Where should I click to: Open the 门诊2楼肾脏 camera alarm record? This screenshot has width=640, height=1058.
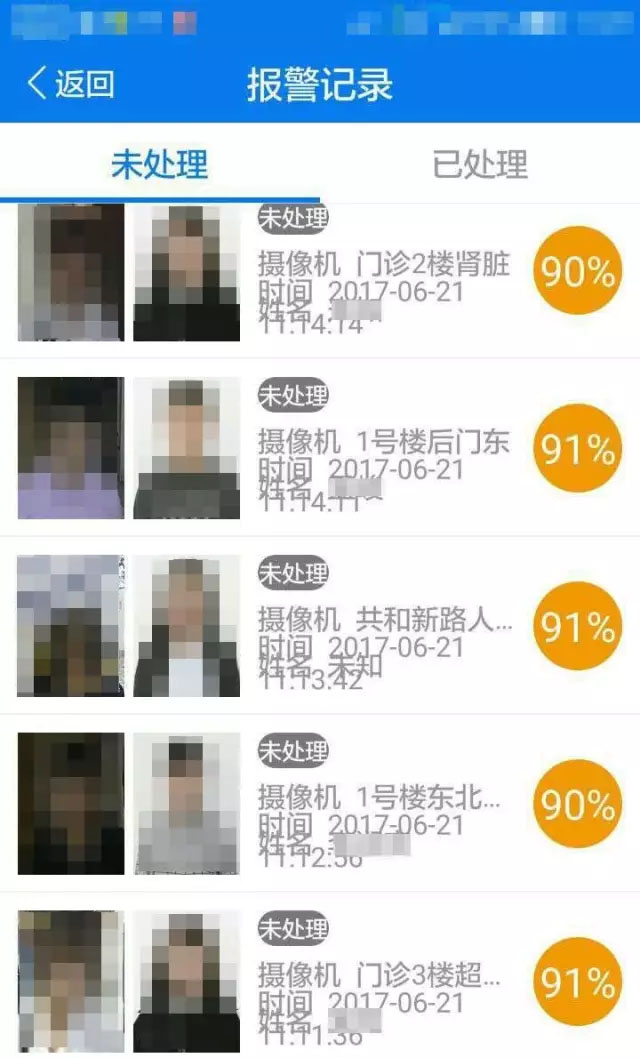[x=383, y=265]
